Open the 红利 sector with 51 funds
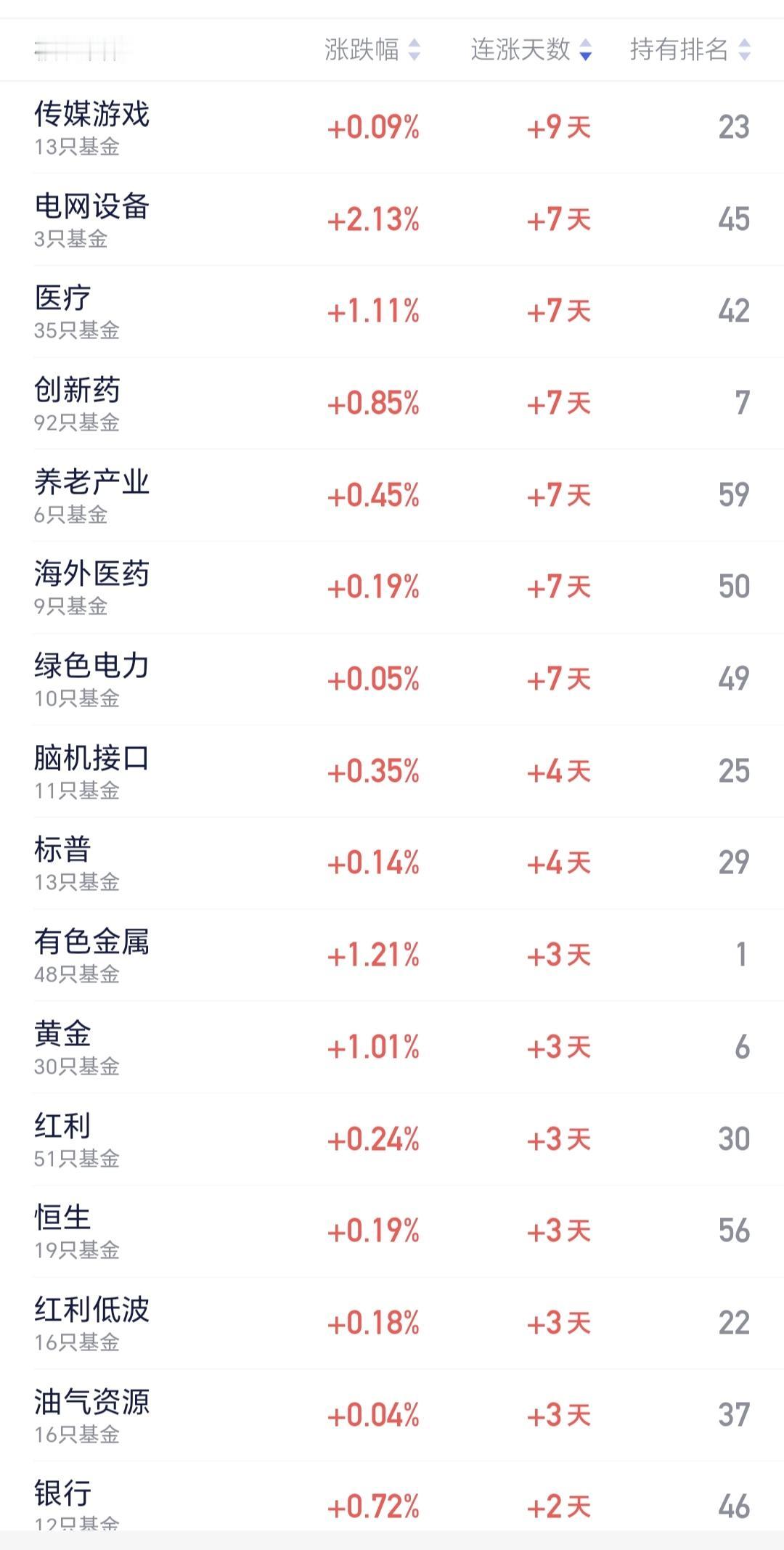The image size is (784, 1550). point(392,1139)
